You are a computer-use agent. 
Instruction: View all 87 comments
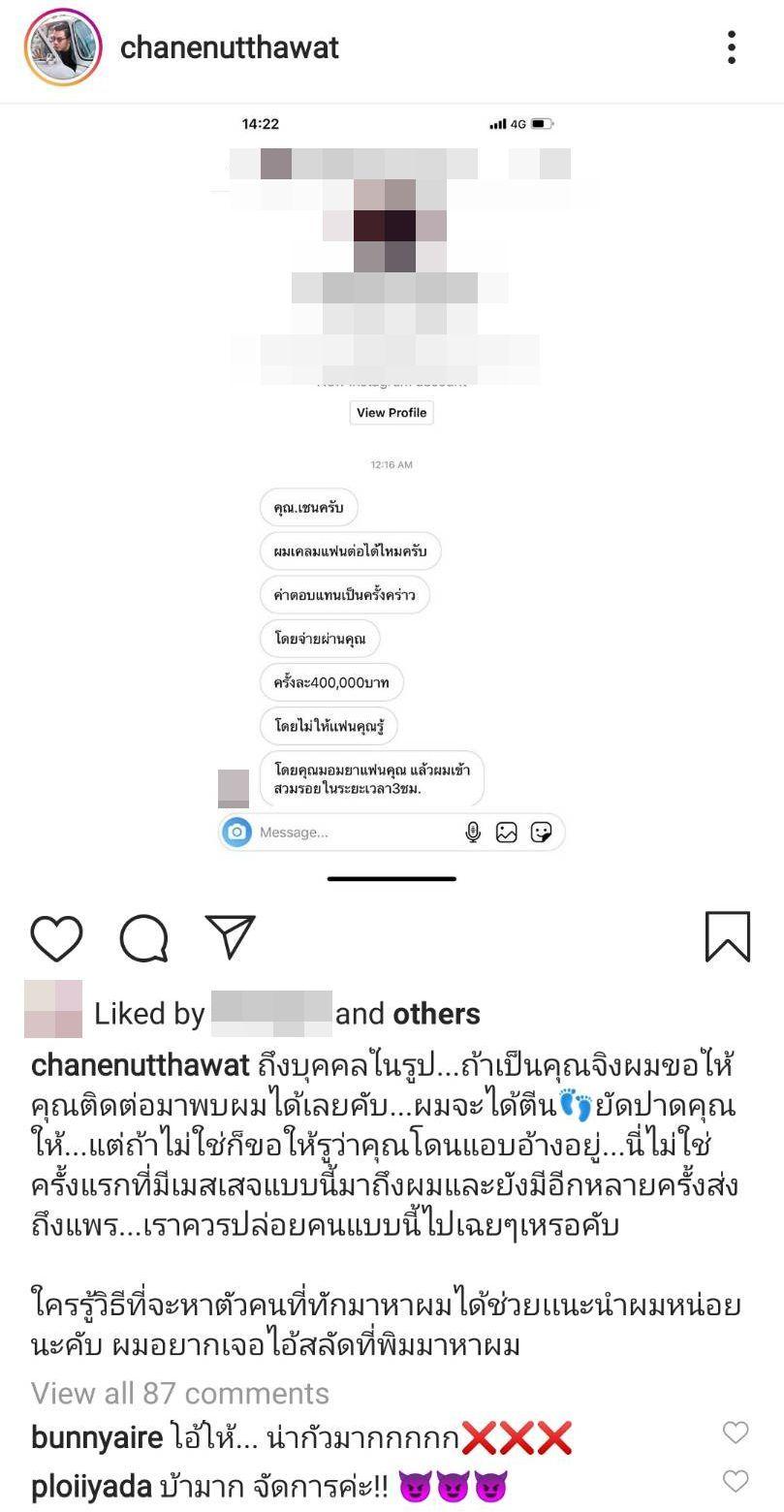[x=180, y=1393]
